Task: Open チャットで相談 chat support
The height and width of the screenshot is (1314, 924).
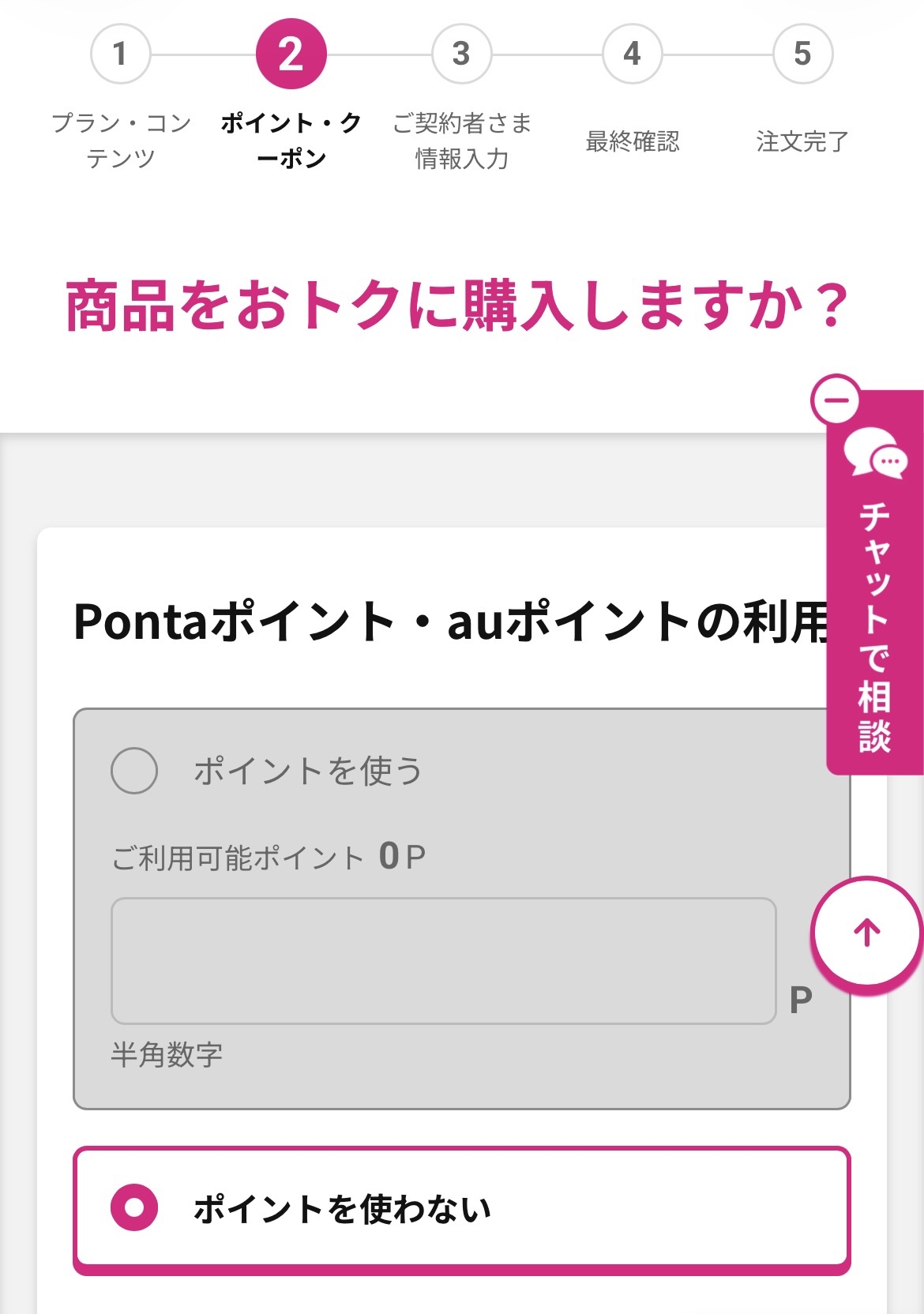Action: click(875, 600)
